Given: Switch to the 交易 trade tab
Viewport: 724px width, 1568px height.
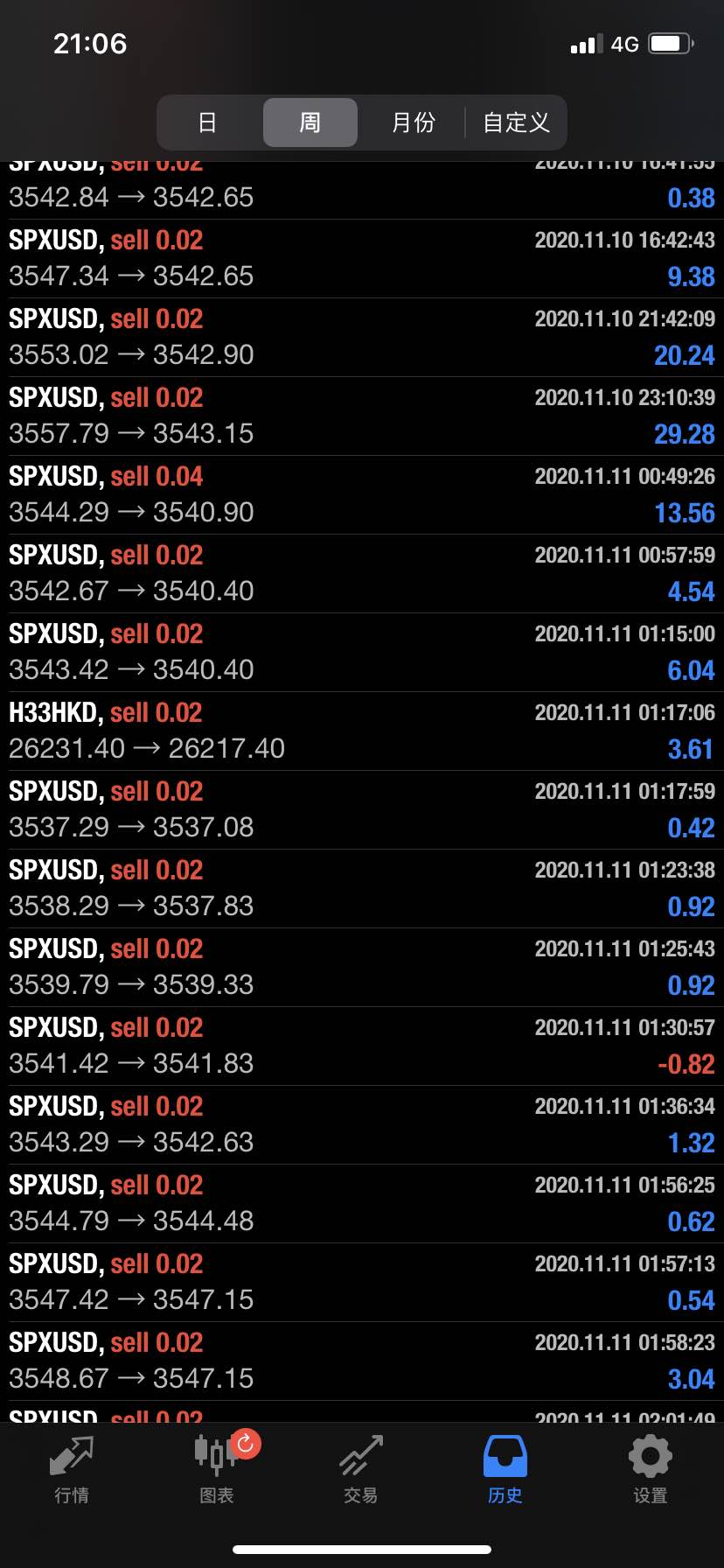Looking at the screenshot, I should (361, 1470).
